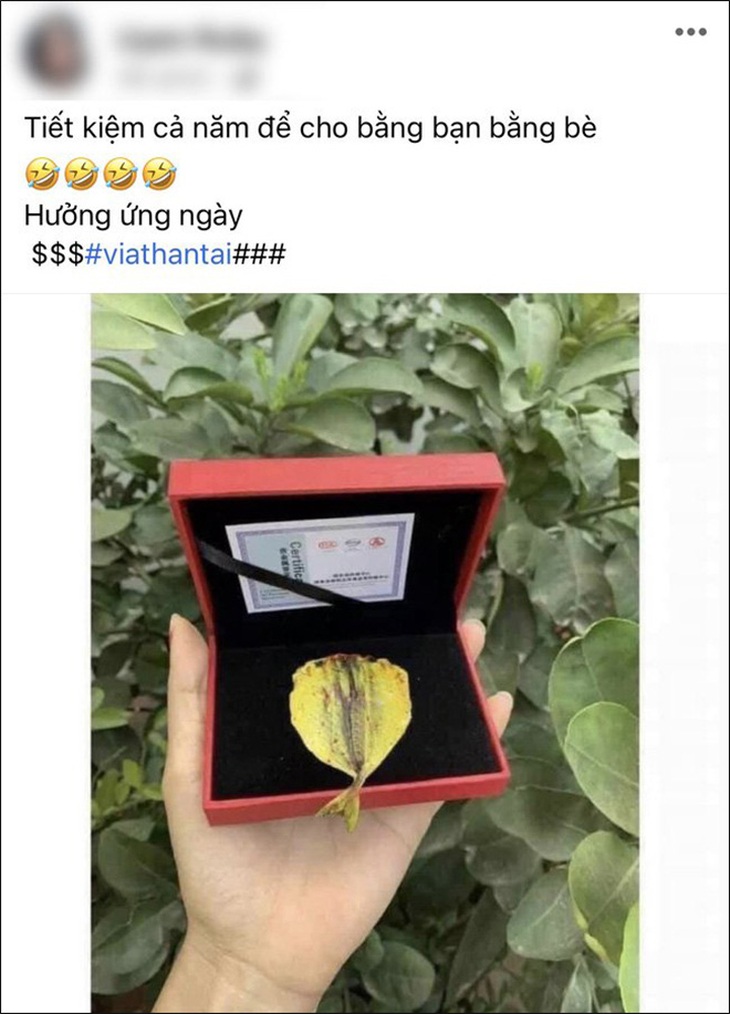Open the #viathantai hashtag link
The width and height of the screenshot is (730, 1014).
(158, 254)
